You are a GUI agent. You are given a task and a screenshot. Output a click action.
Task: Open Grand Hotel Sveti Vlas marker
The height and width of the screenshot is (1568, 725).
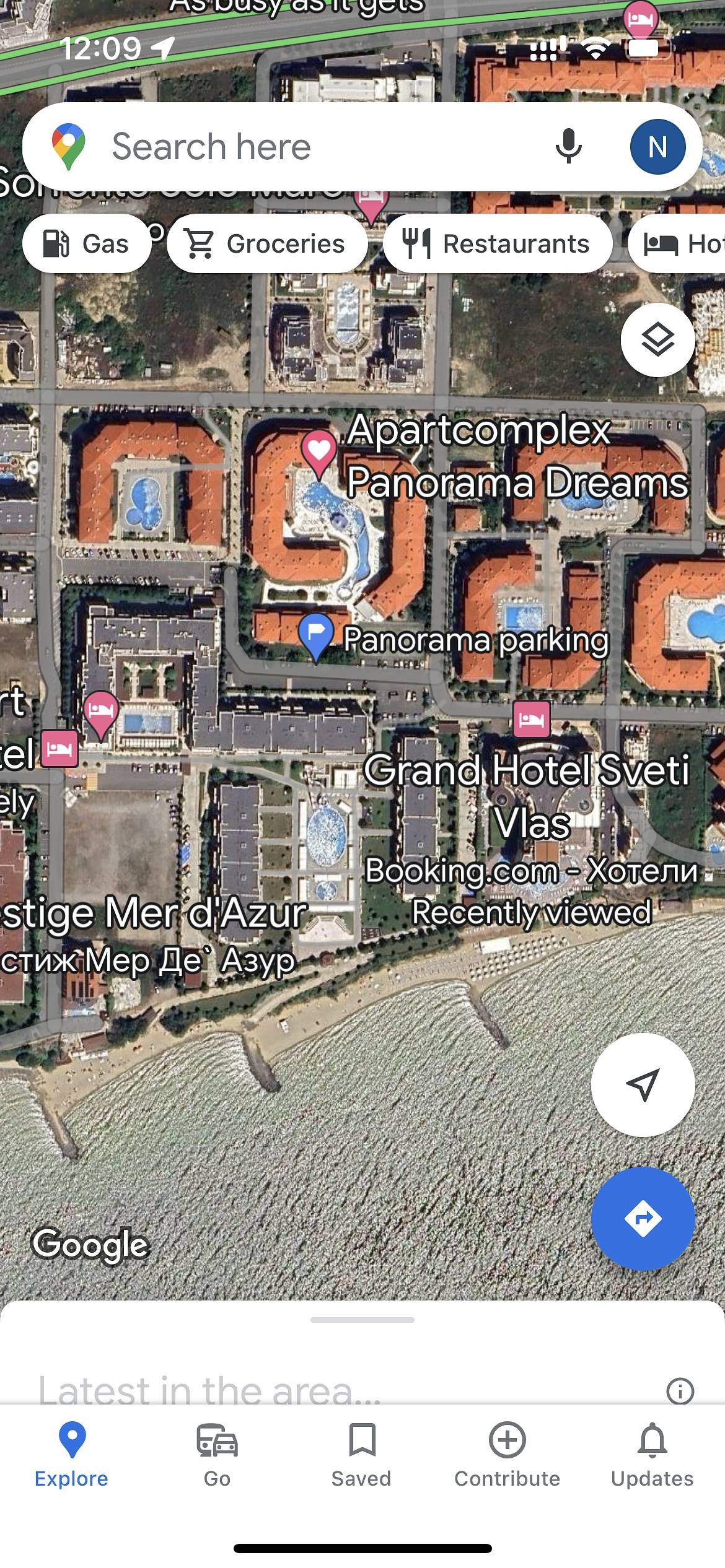(532, 720)
